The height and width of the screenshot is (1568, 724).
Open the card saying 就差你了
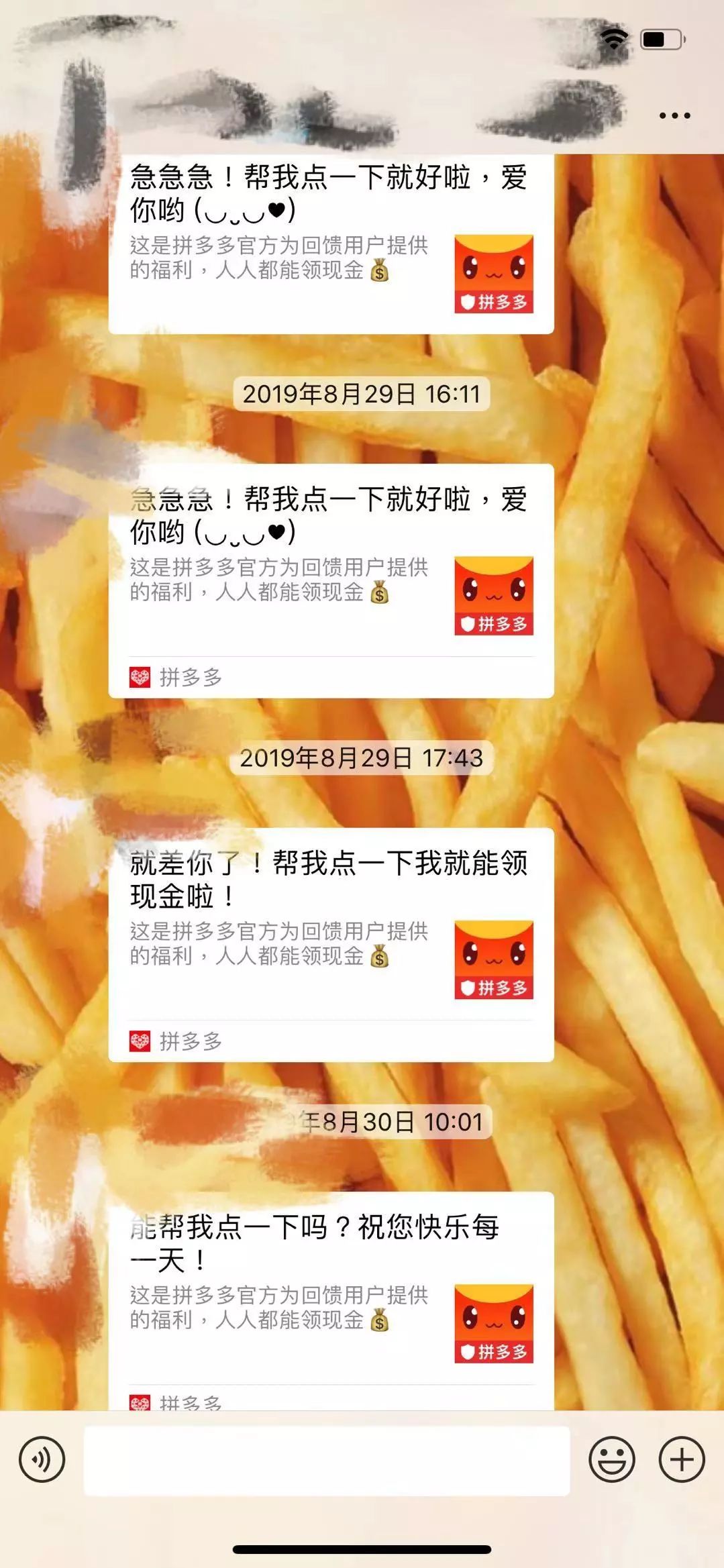(x=331, y=945)
